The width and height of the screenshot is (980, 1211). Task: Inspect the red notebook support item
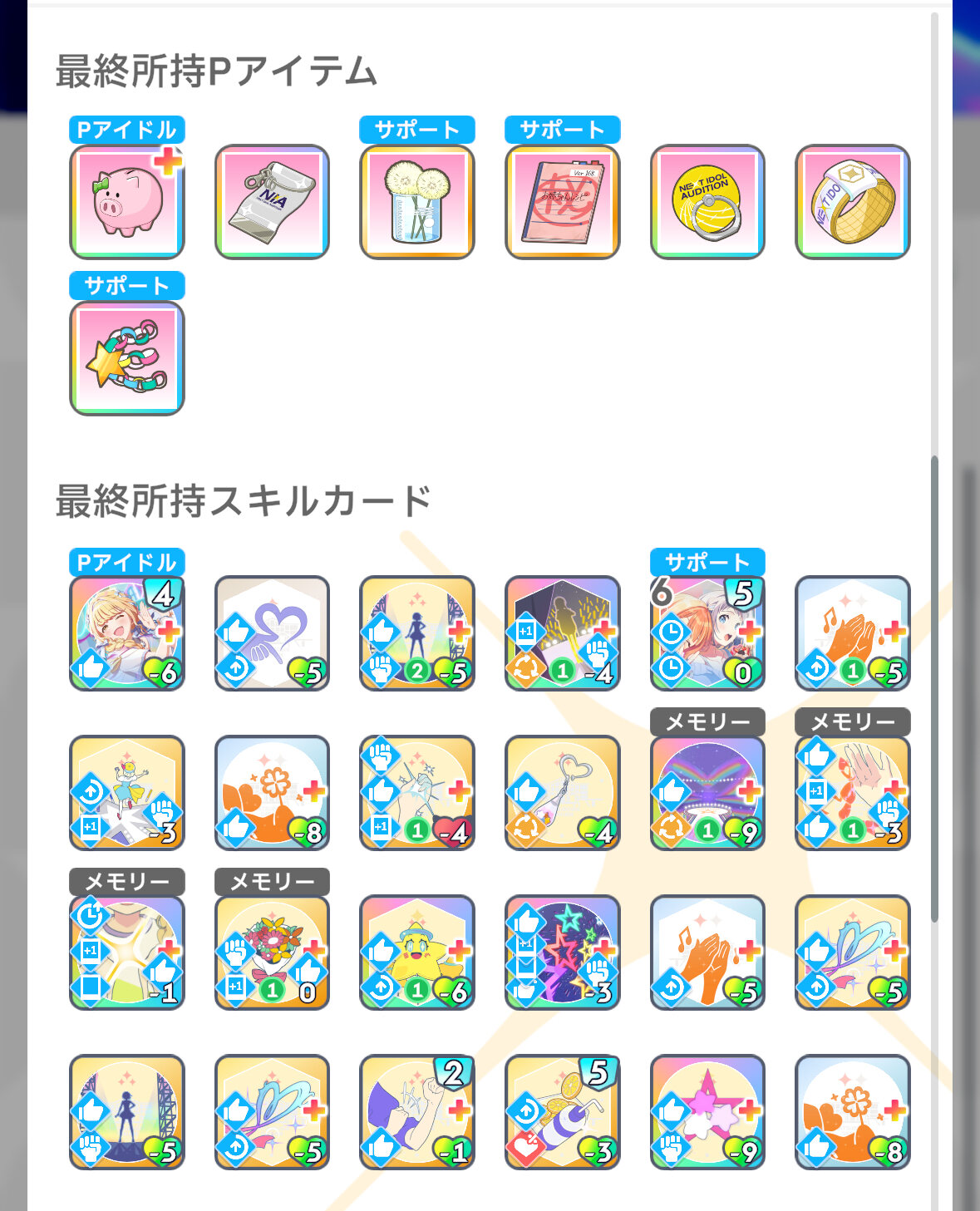(562, 202)
